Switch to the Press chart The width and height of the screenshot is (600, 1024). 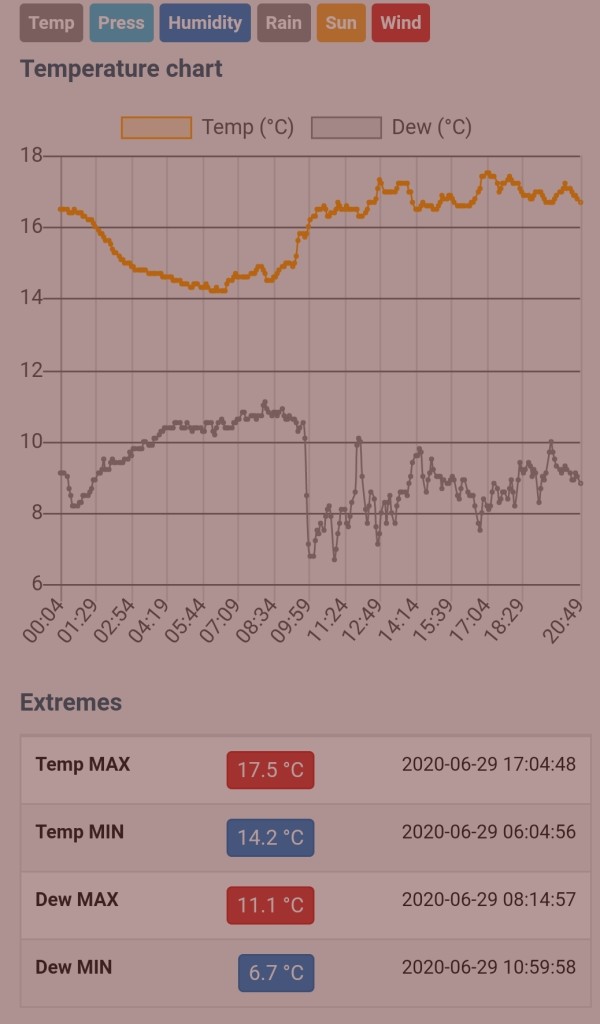click(x=121, y=23)
